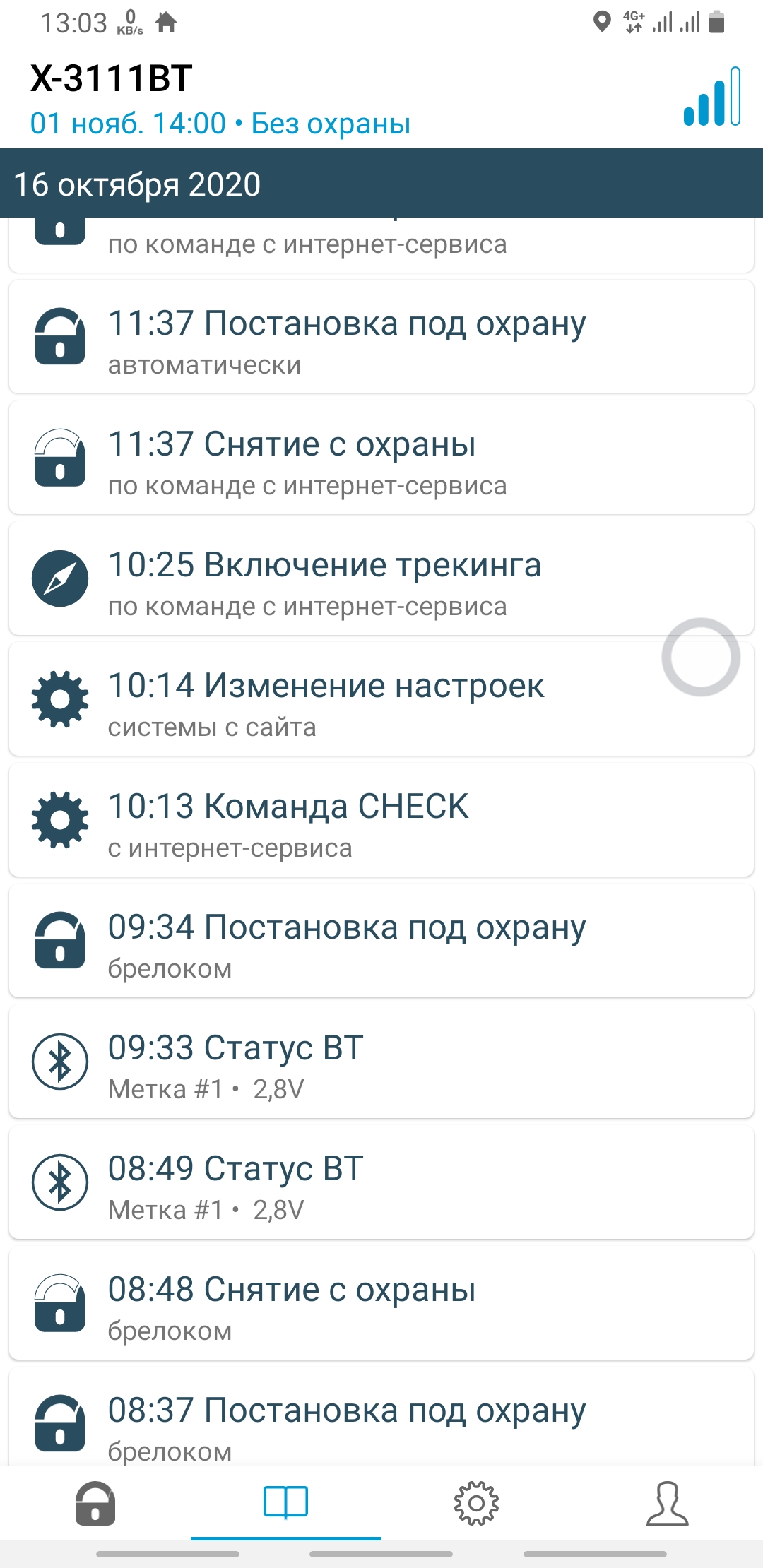
Task: Open 08:49 Статус BT entry
Action: click(381, 1183)
